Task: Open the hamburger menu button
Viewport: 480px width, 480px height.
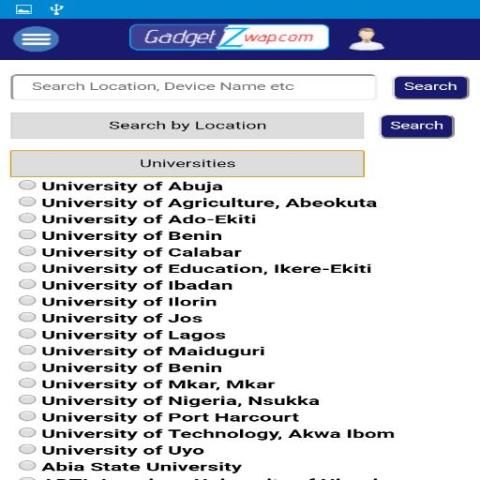Action: click(x=36, y=39)
